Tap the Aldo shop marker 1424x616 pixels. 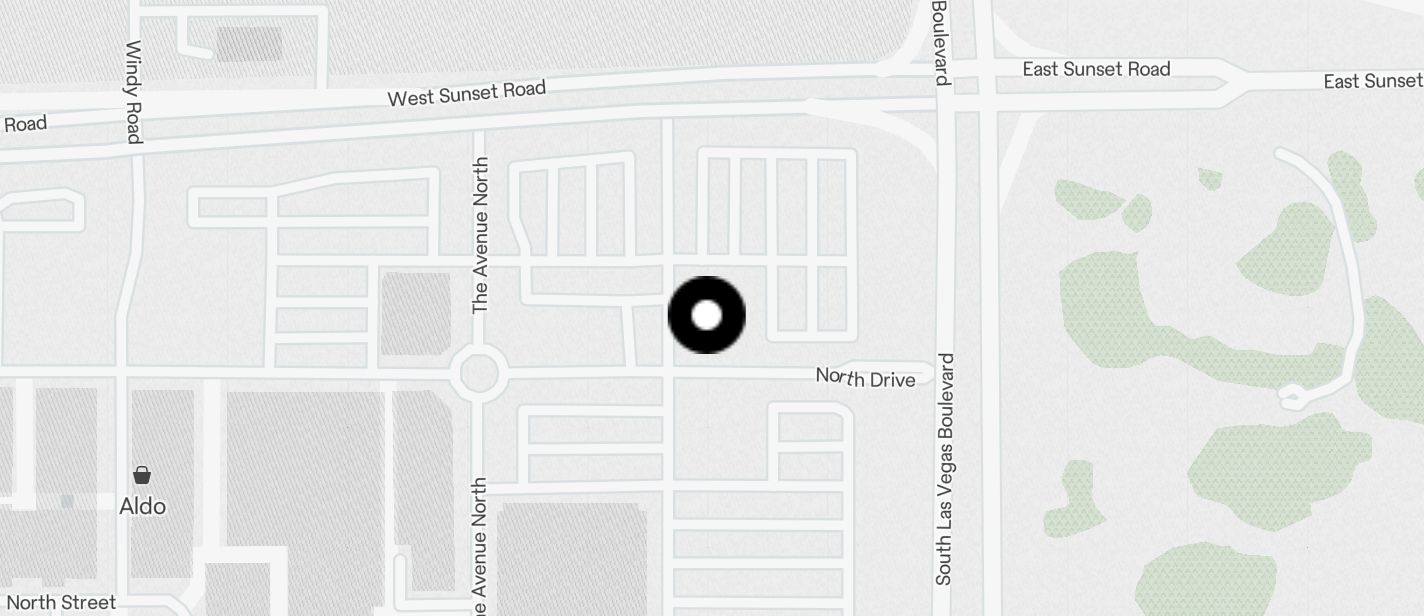(142, 475)
